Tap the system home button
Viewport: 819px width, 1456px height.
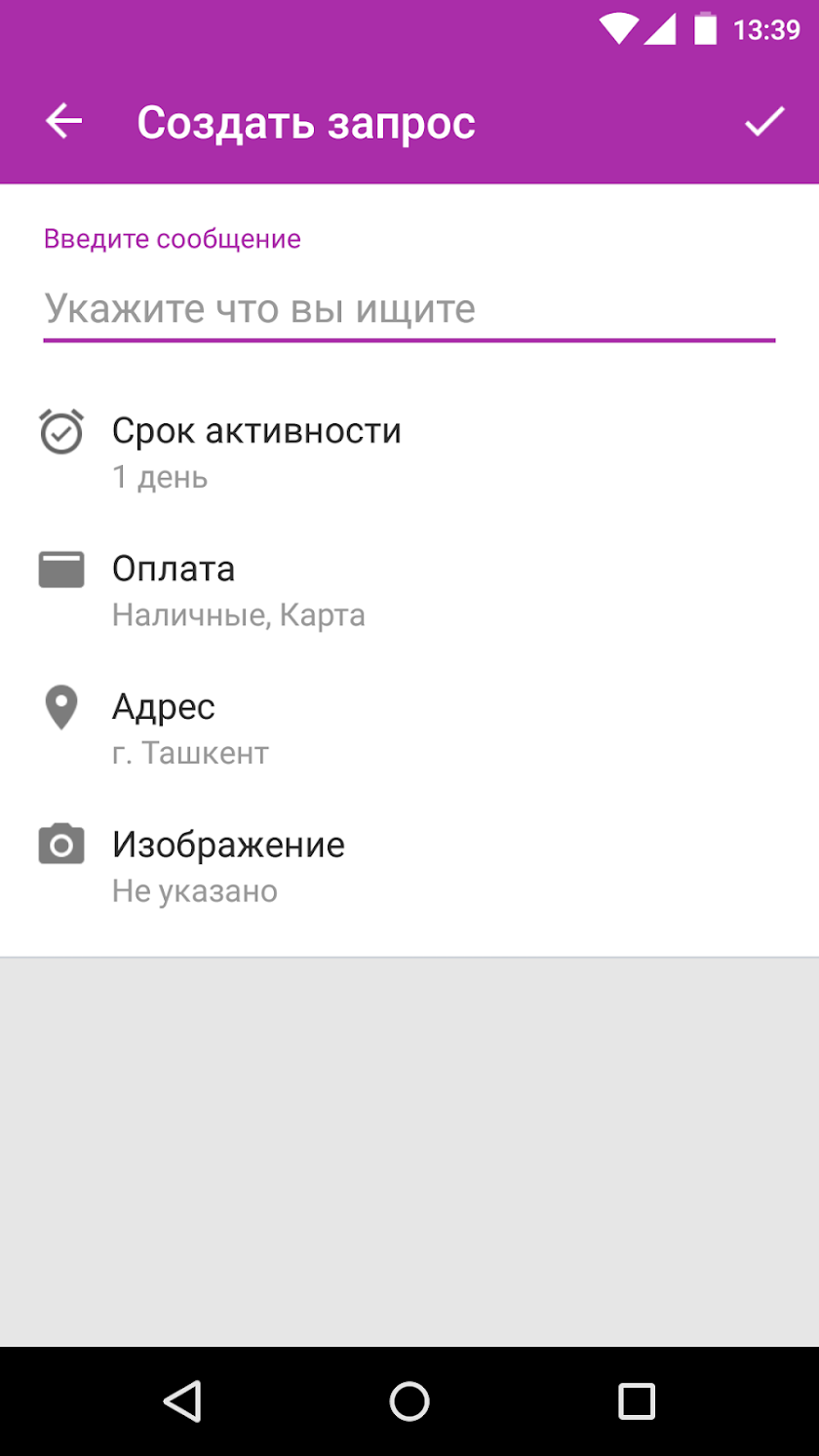click(409, 1401)
